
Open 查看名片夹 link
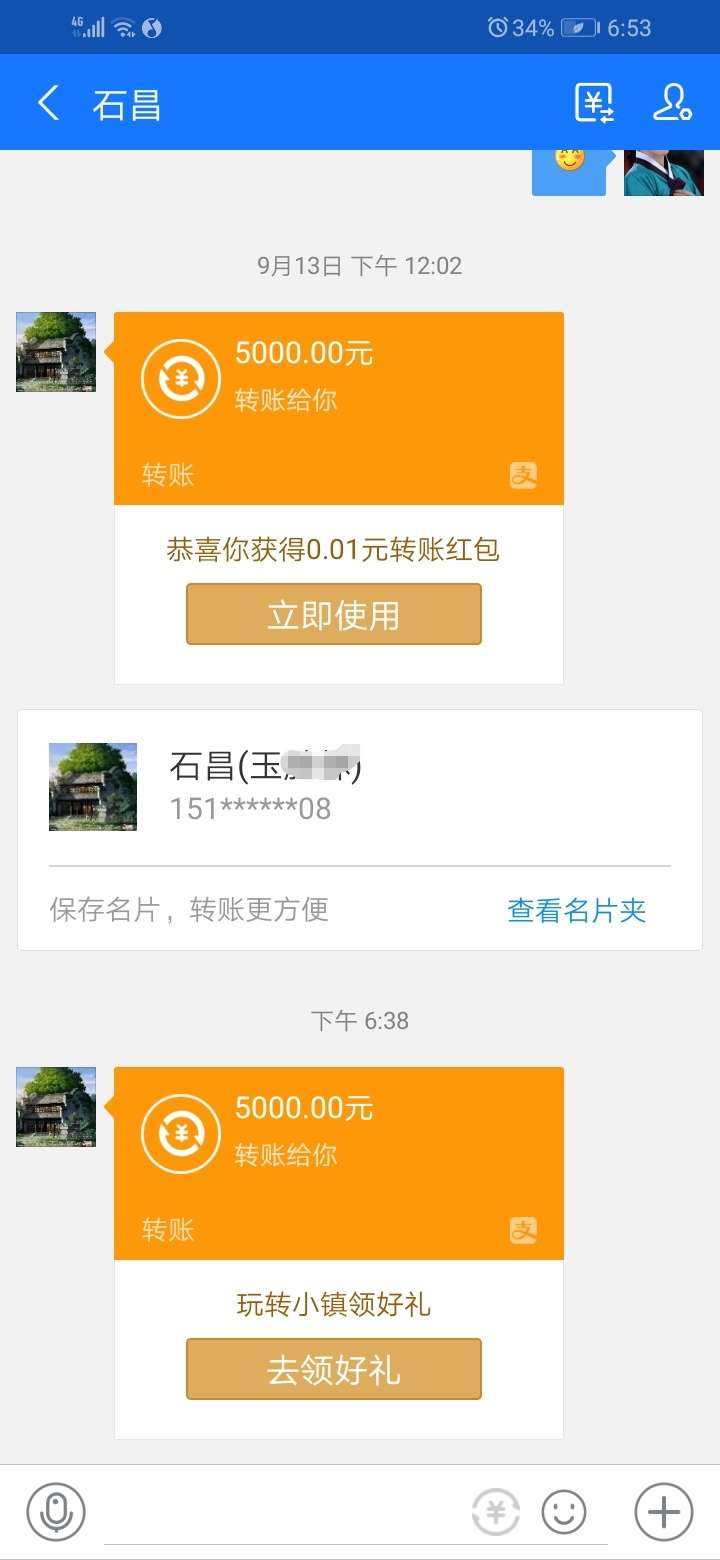pyautogui.click(x=577, y=910)
